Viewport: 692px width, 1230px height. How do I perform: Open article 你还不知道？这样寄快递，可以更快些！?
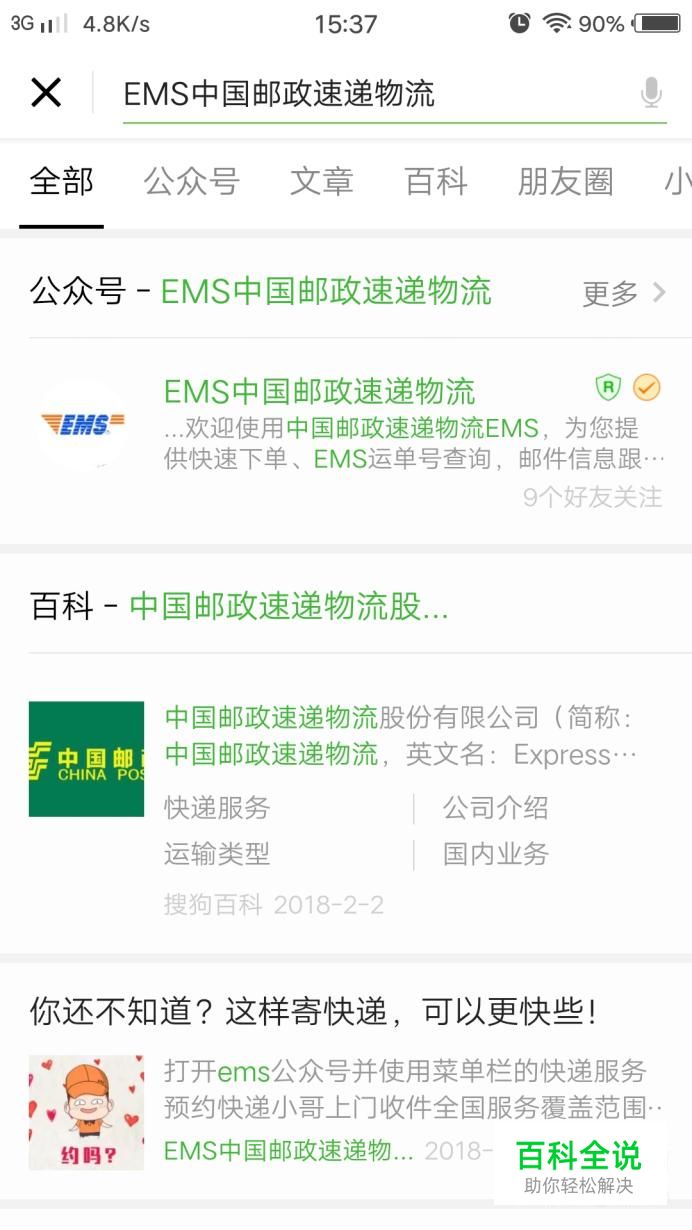click(313, 1012)
